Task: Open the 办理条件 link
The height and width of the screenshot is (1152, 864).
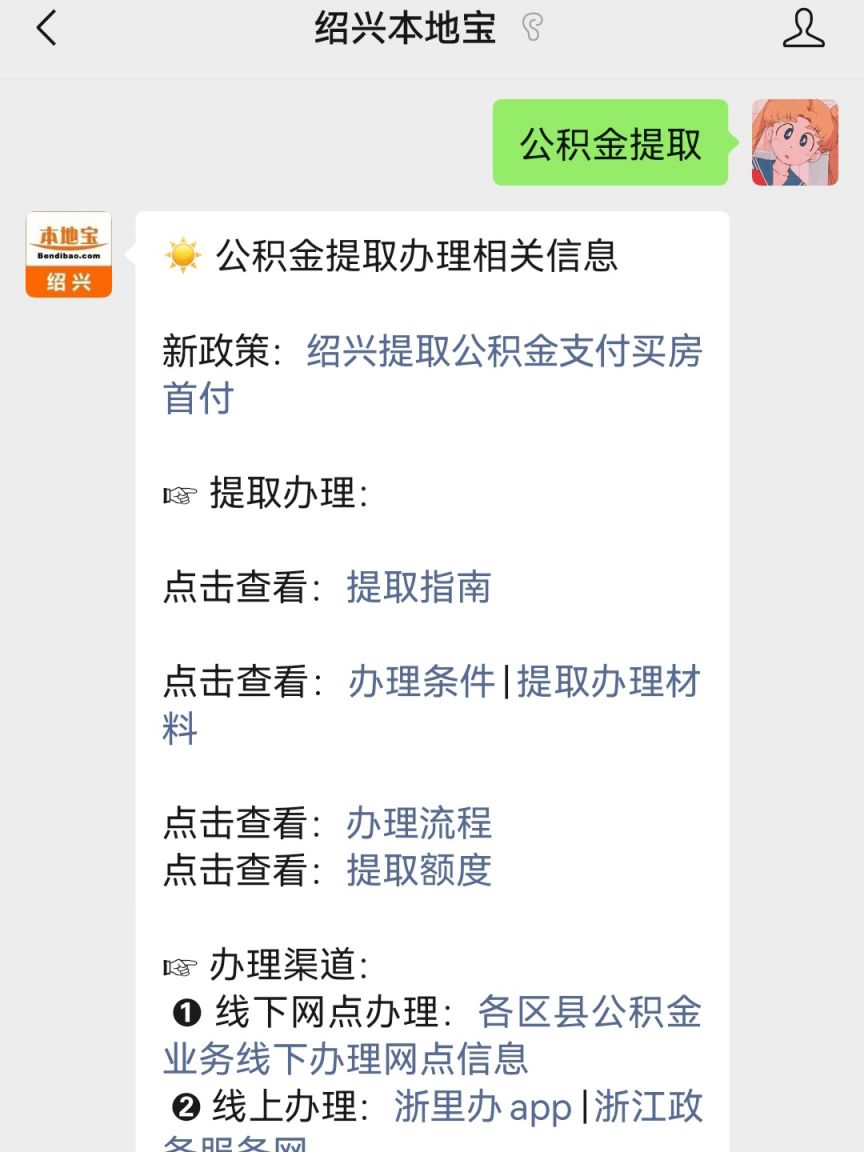Action: coord(421,682)
